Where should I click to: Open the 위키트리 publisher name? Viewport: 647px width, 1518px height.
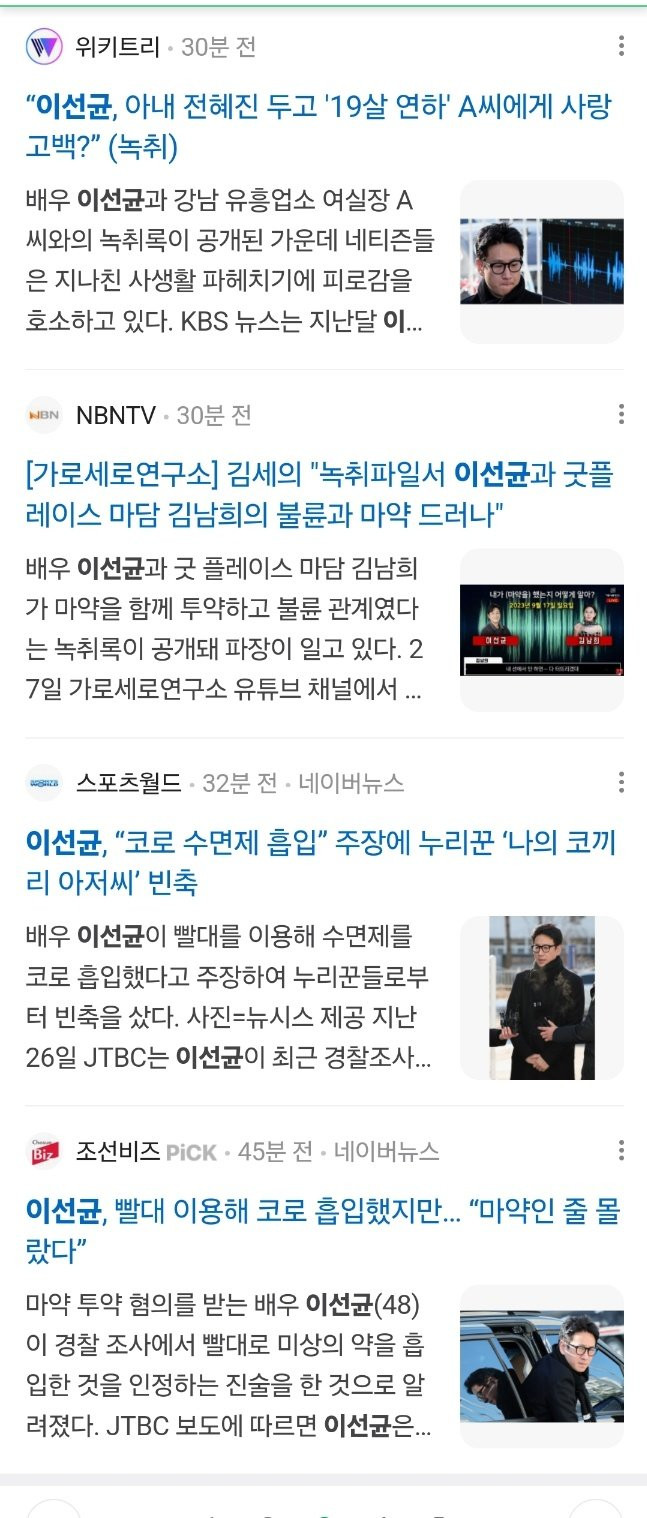117,47
